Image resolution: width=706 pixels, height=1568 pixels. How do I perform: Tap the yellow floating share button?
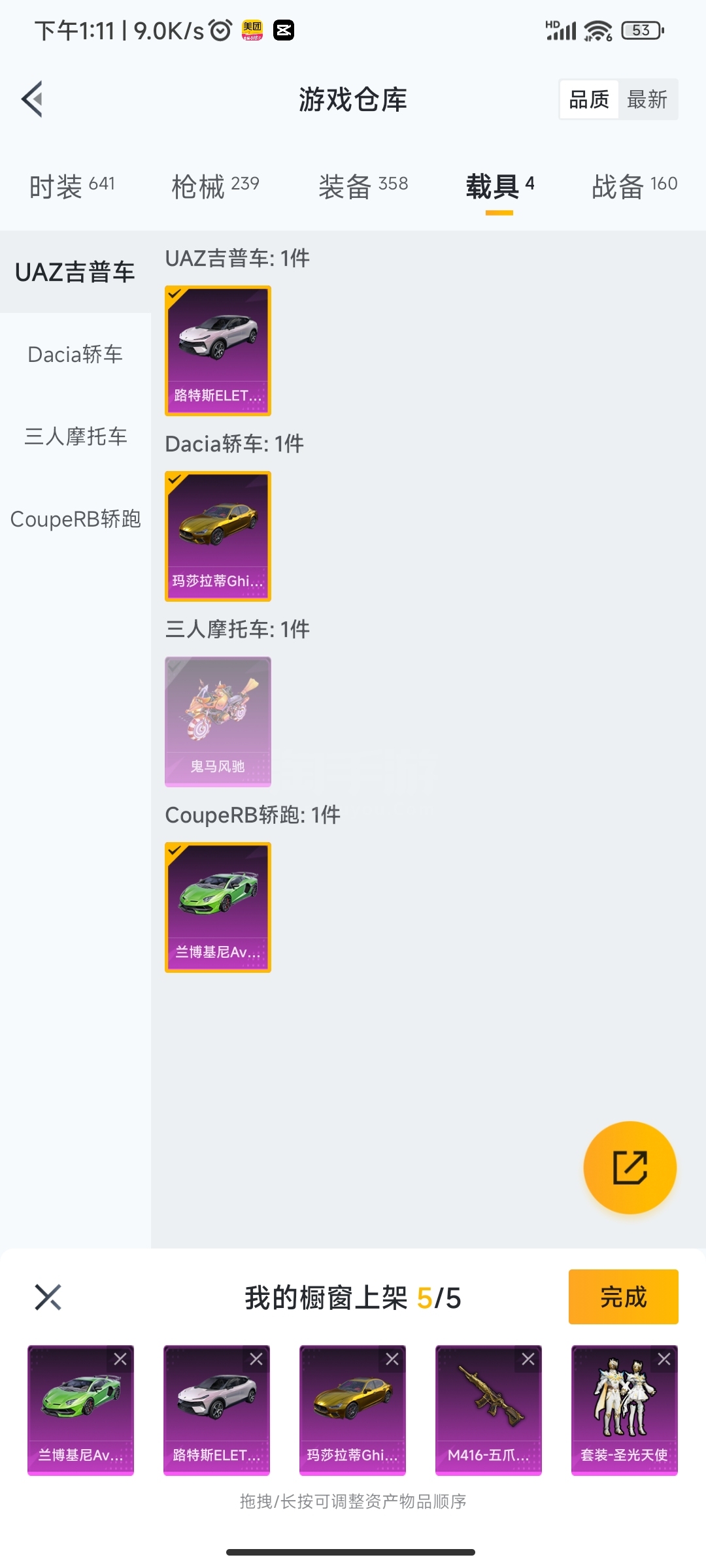pos(630,1168)
